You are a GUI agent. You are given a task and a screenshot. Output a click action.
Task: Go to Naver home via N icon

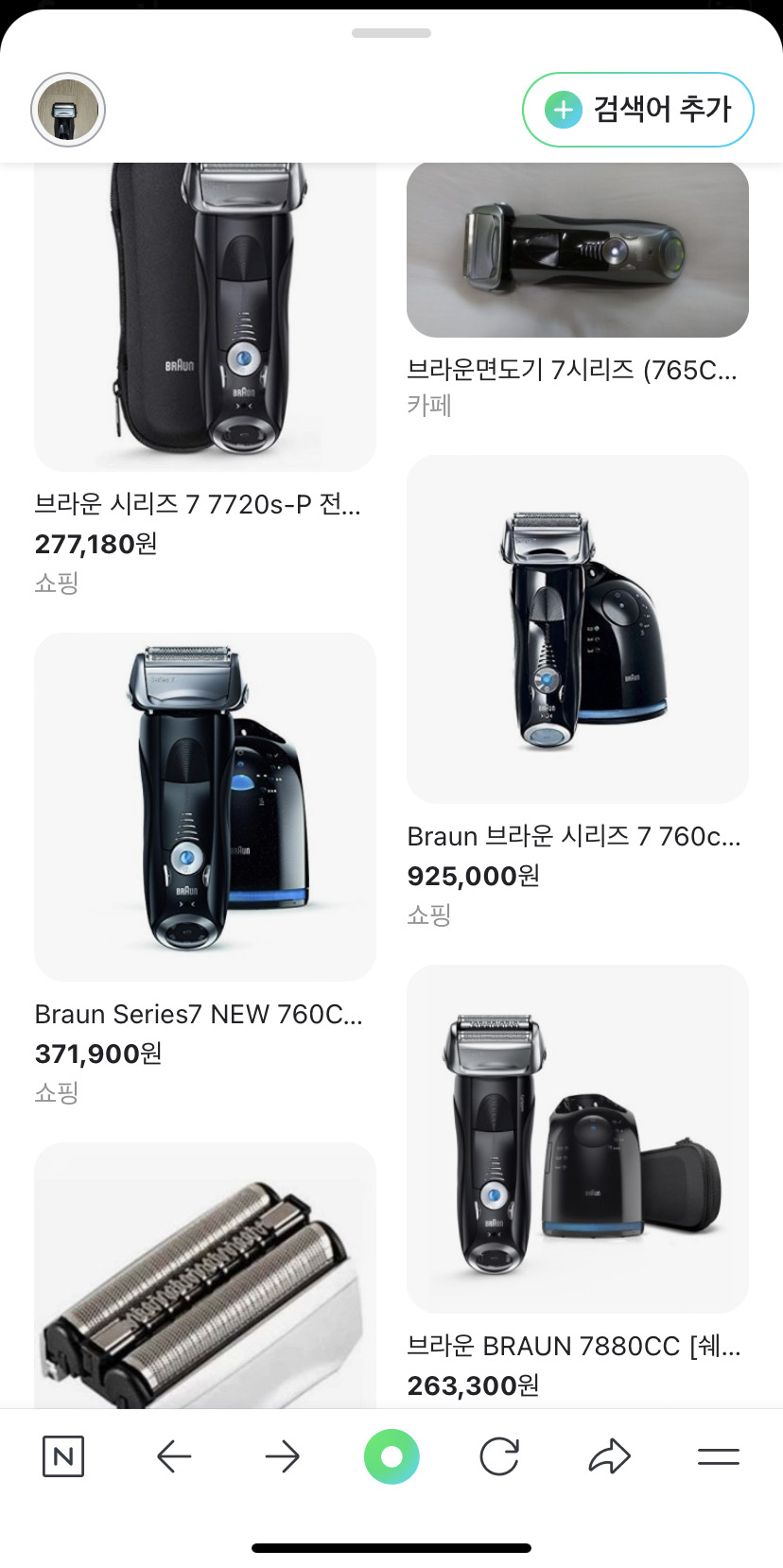tap(63, 1456)
